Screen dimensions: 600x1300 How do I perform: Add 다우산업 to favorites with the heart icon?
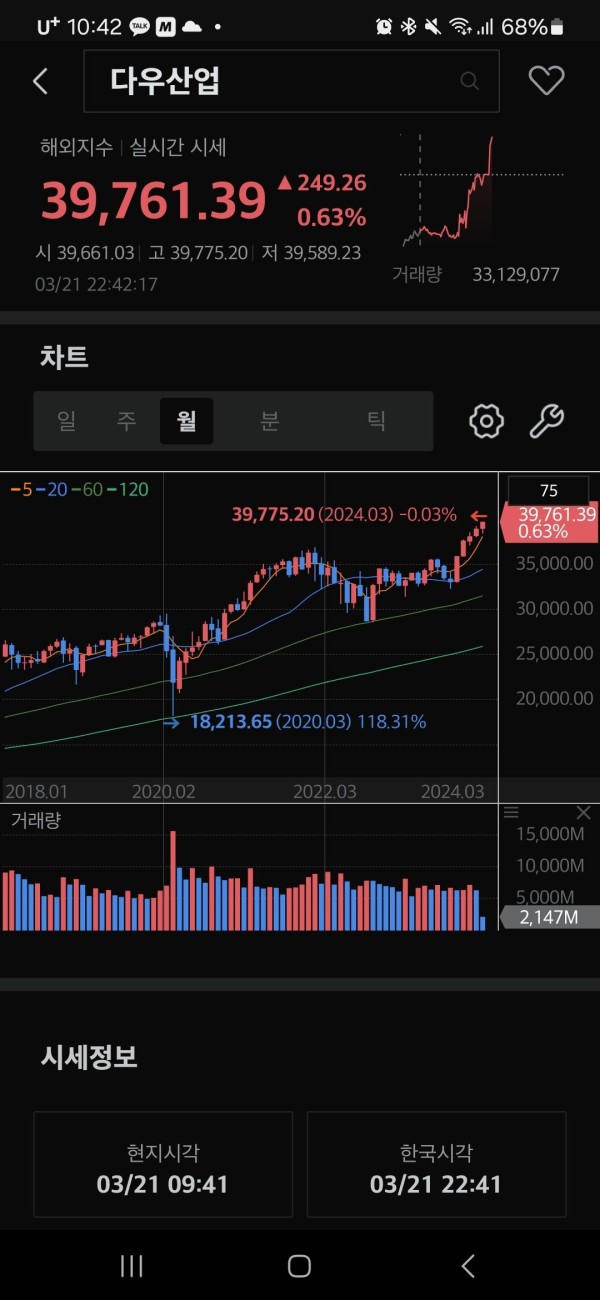coord(546,81)
